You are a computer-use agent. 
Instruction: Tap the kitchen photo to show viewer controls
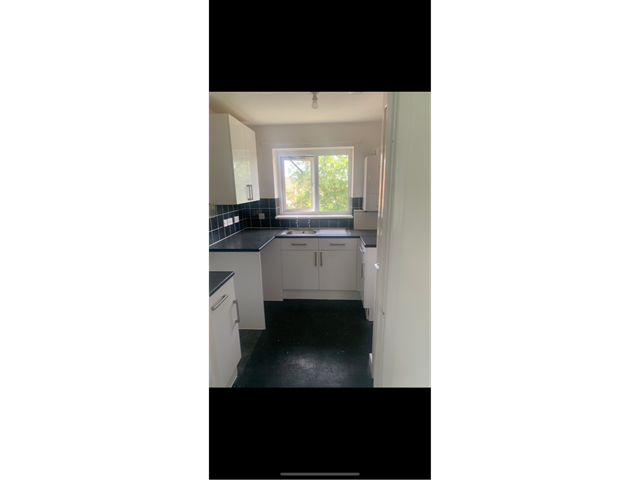[320, 240]
